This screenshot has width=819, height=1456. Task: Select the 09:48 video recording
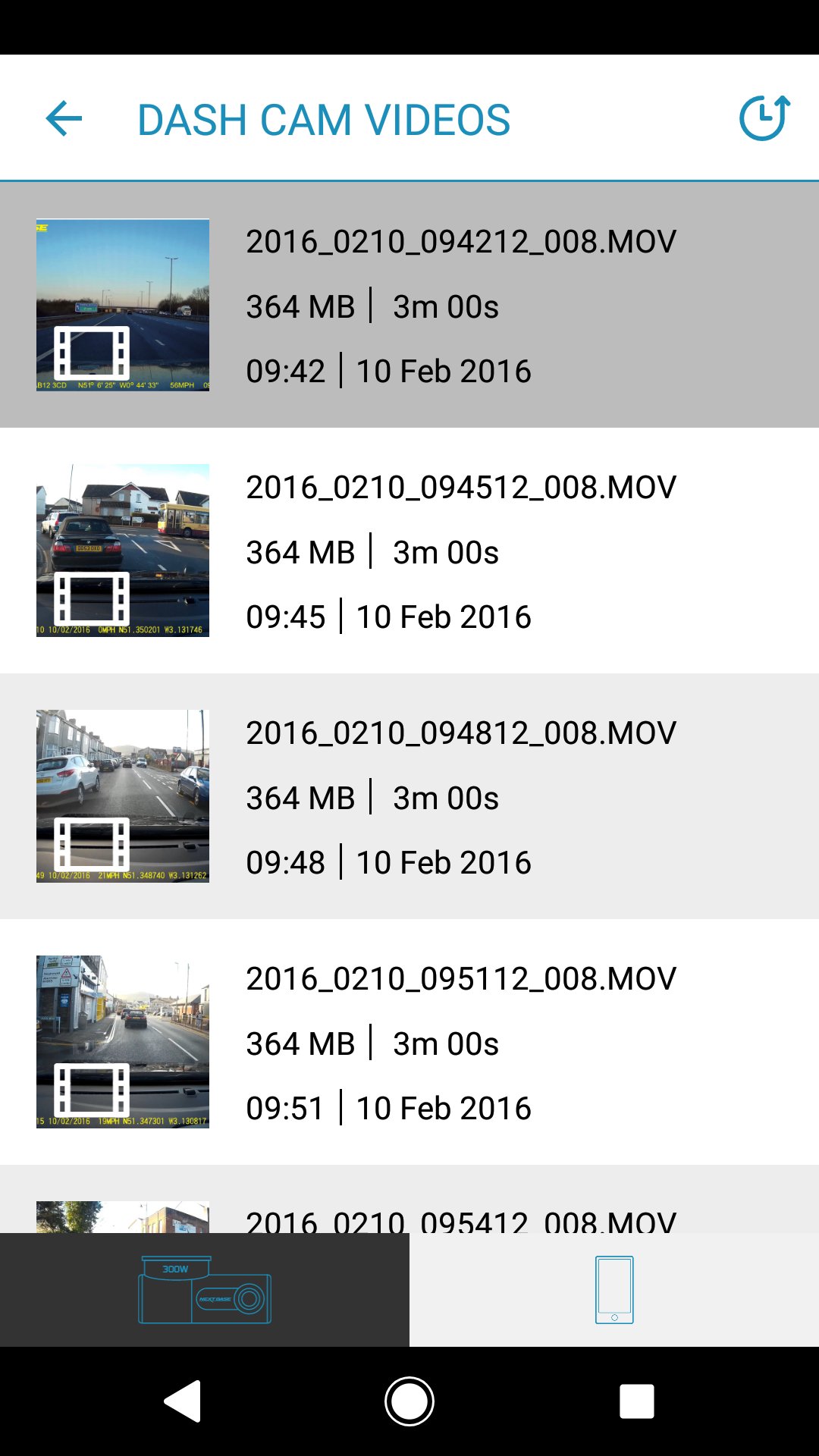click(x=409, y=796)
